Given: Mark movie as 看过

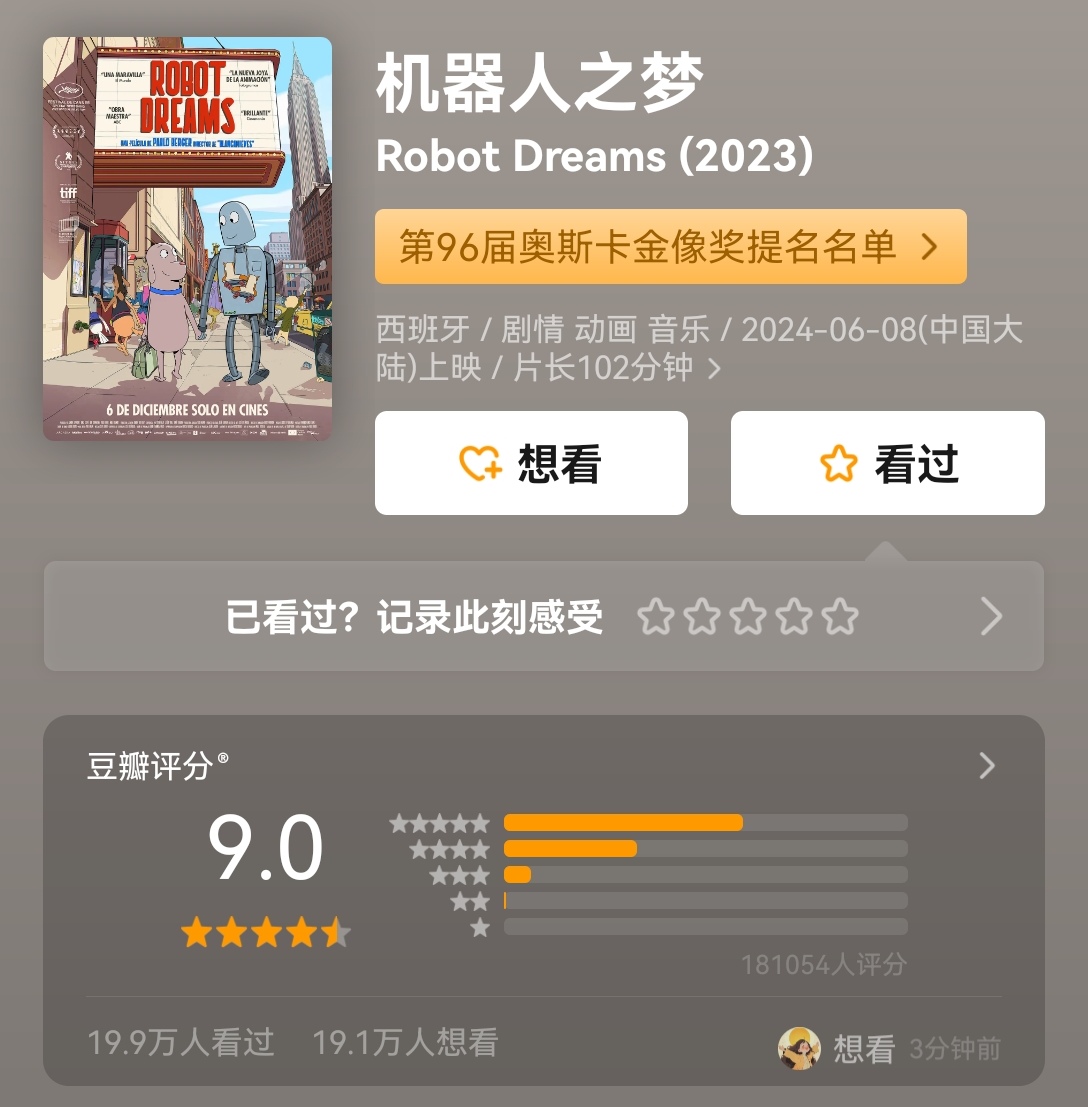Looking at the screenshot, I should (x=887, y=463).
